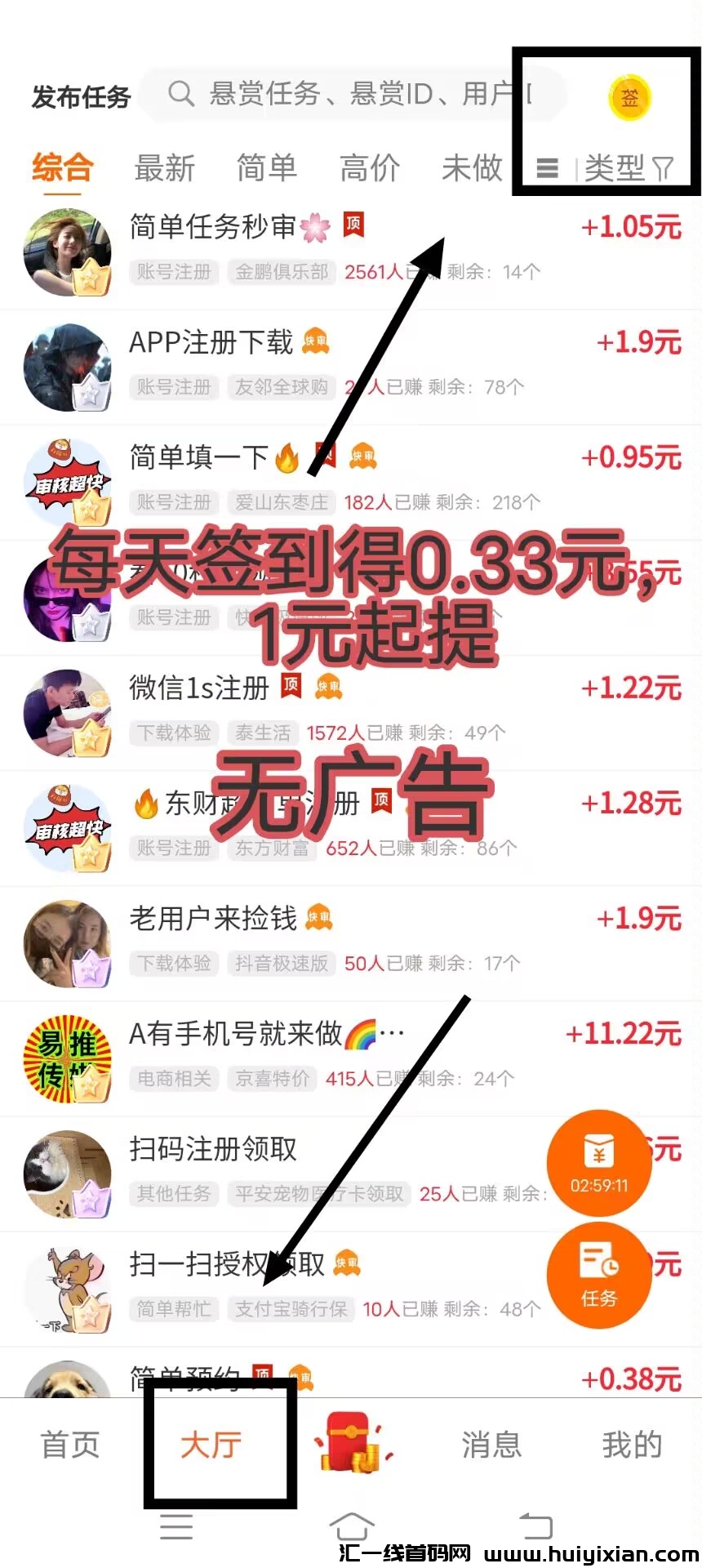Select the 高价 tab
The image size is (702, 1568).
pos(369,168)
